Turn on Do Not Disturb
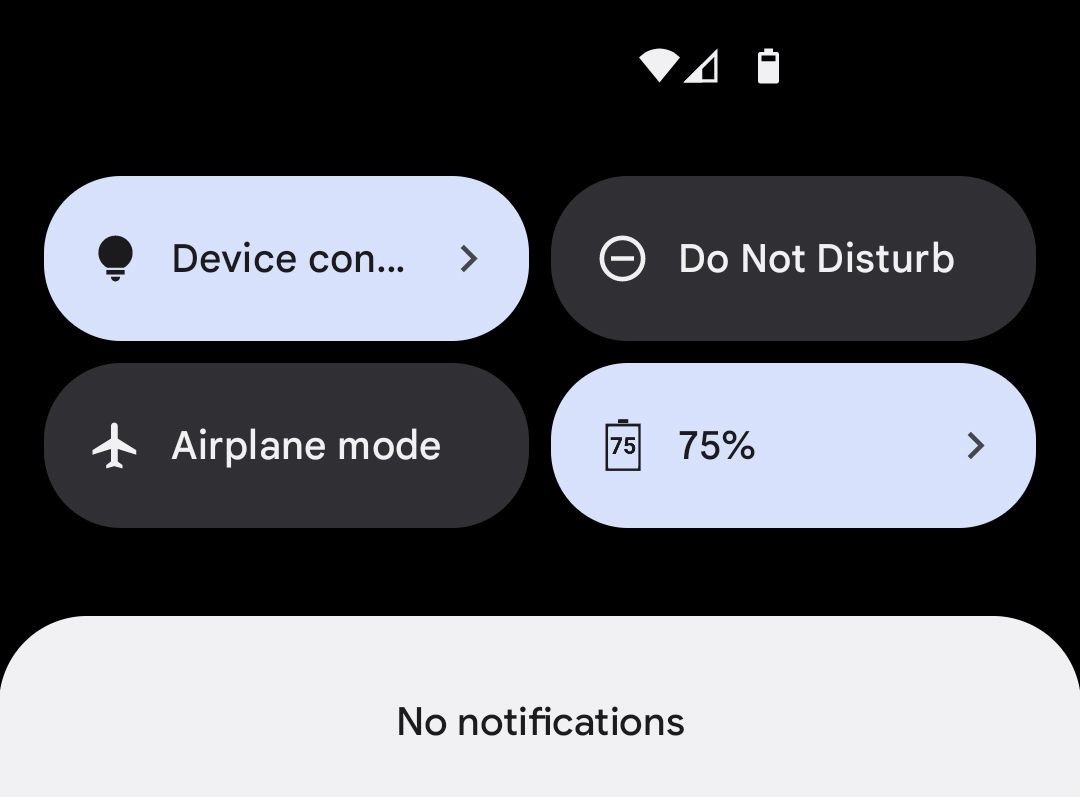This screenshot has width=1080, height=797. pos(793,259)
